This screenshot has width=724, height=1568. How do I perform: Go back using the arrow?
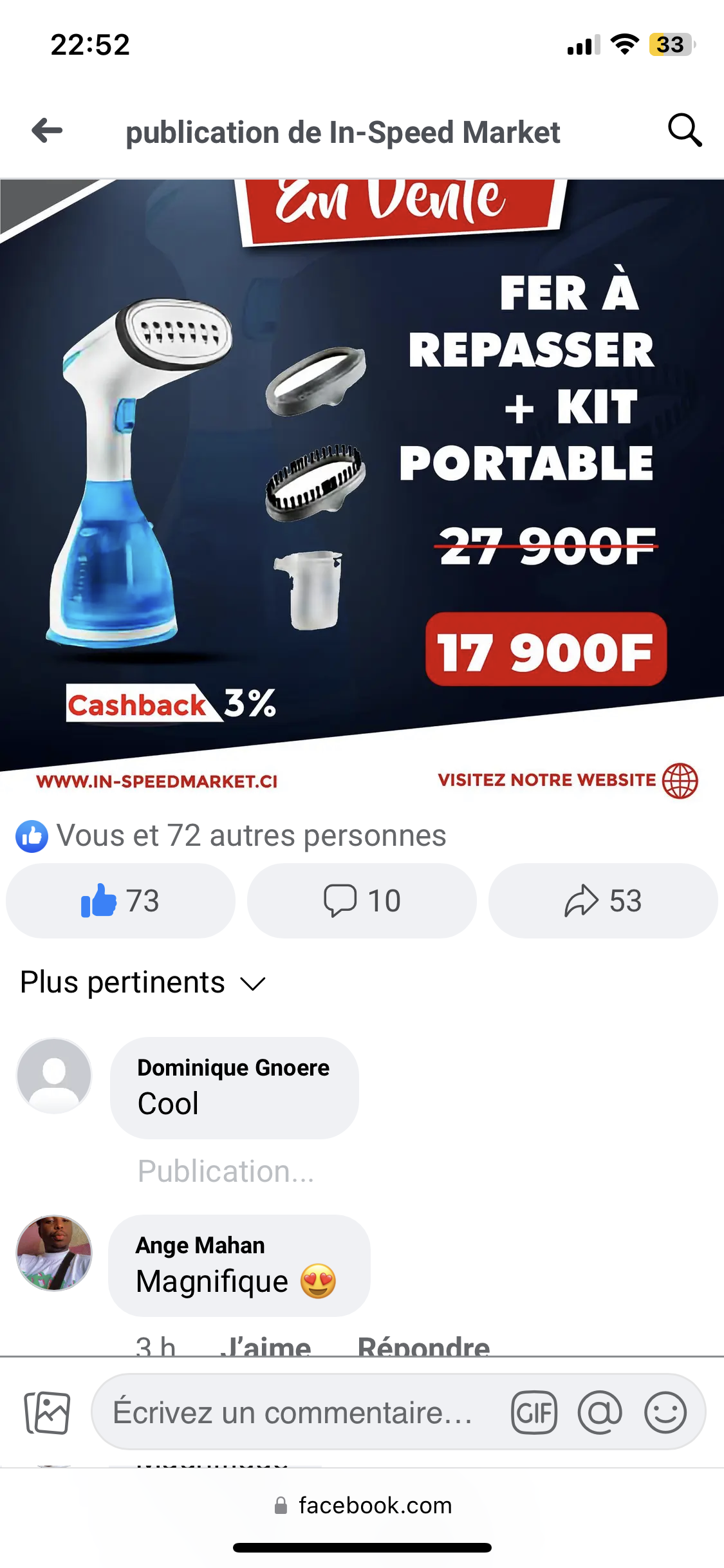pos(47,131)
